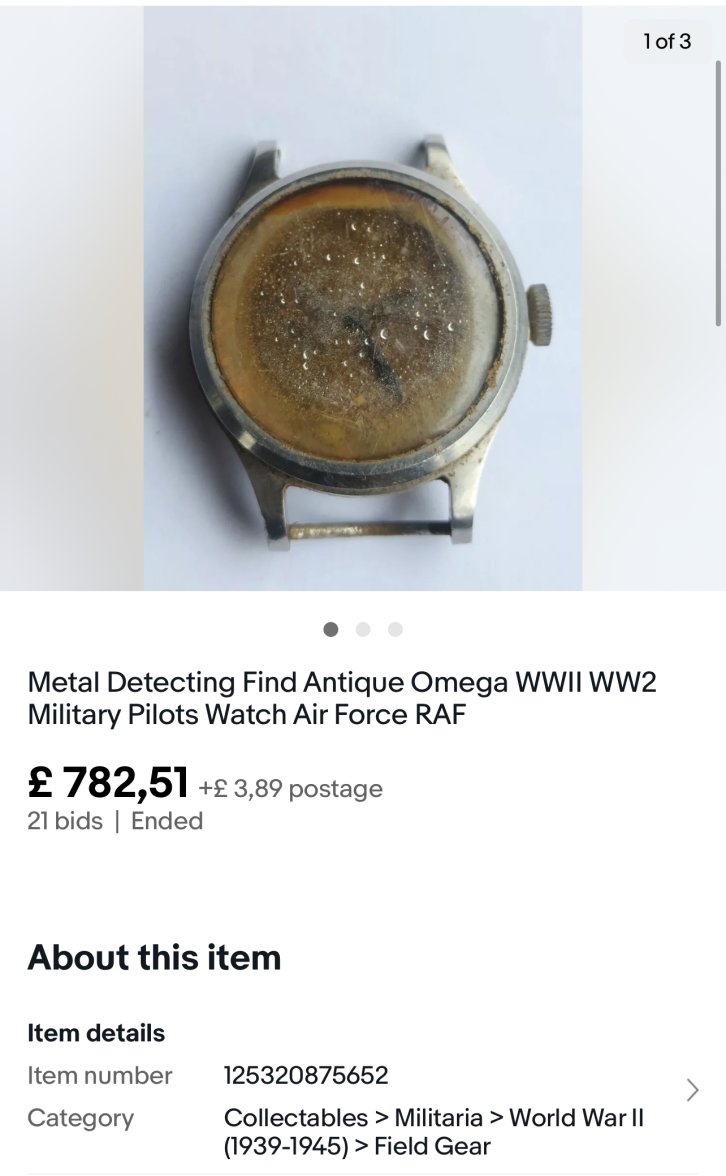Click the 'About this item' heading
Viewport: 726px width, 1176px height.
(154, 957)
